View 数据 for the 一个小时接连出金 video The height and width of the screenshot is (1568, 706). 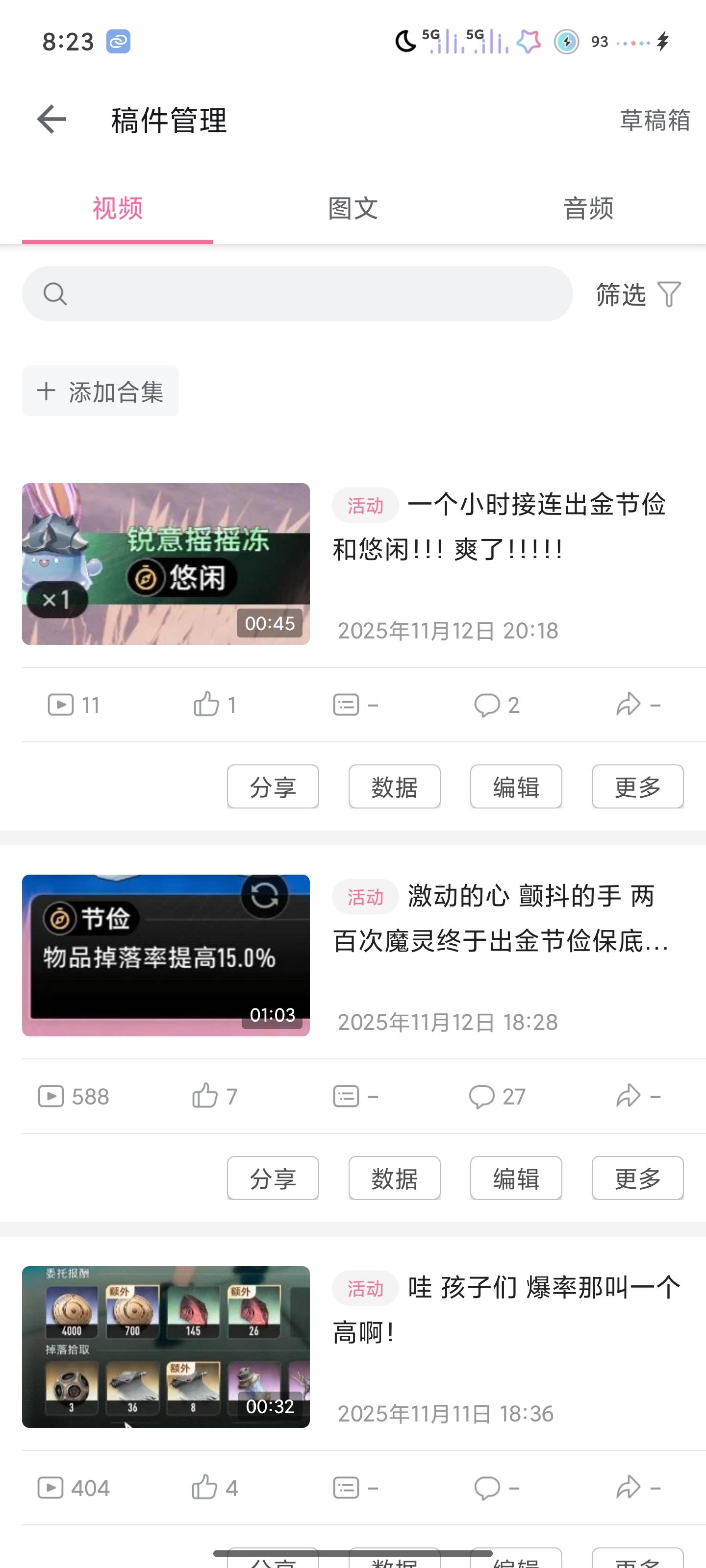click(x=394, y=786)
